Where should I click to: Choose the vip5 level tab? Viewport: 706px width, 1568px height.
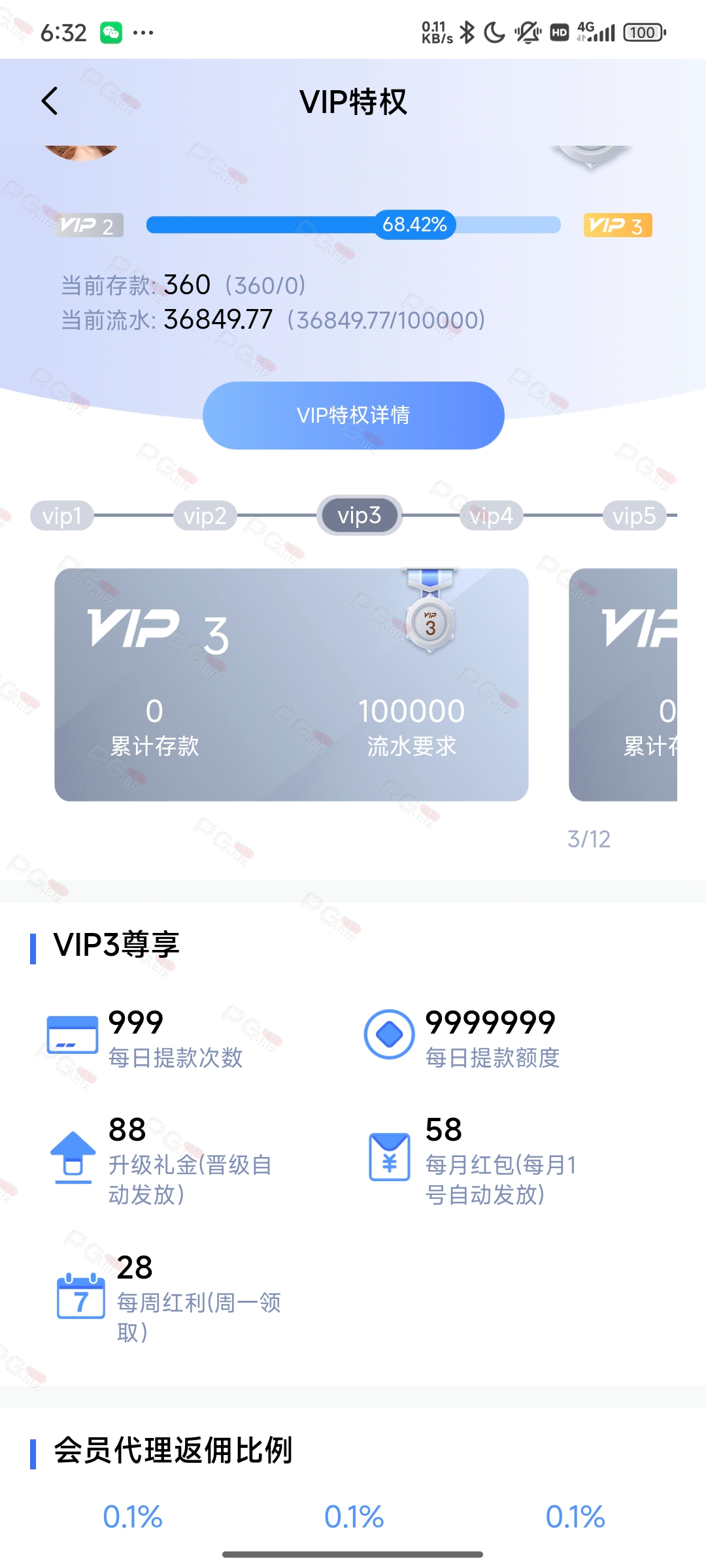(634, 515)
